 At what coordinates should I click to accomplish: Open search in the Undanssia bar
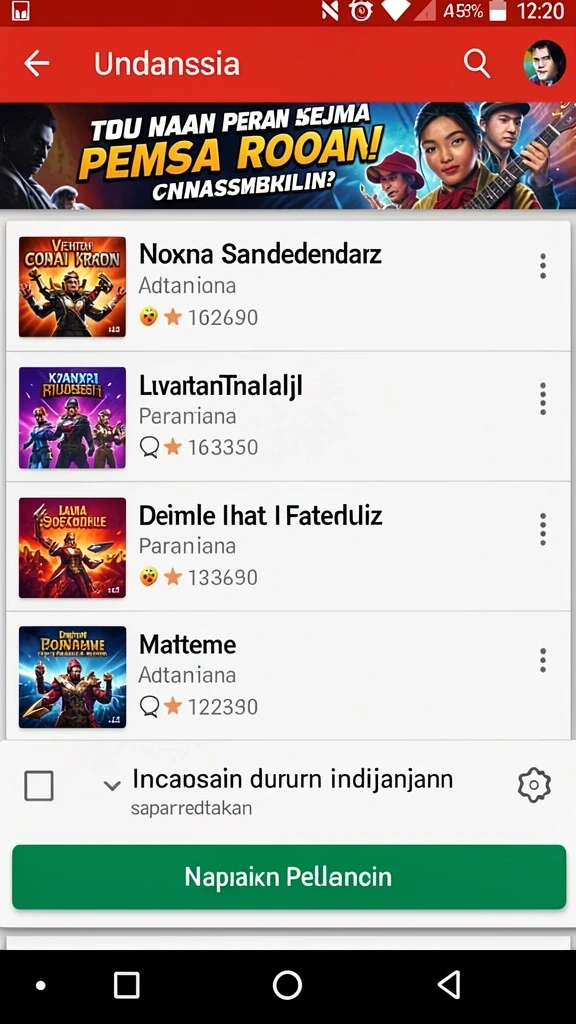pyautogui.click(x=477, y=63)
